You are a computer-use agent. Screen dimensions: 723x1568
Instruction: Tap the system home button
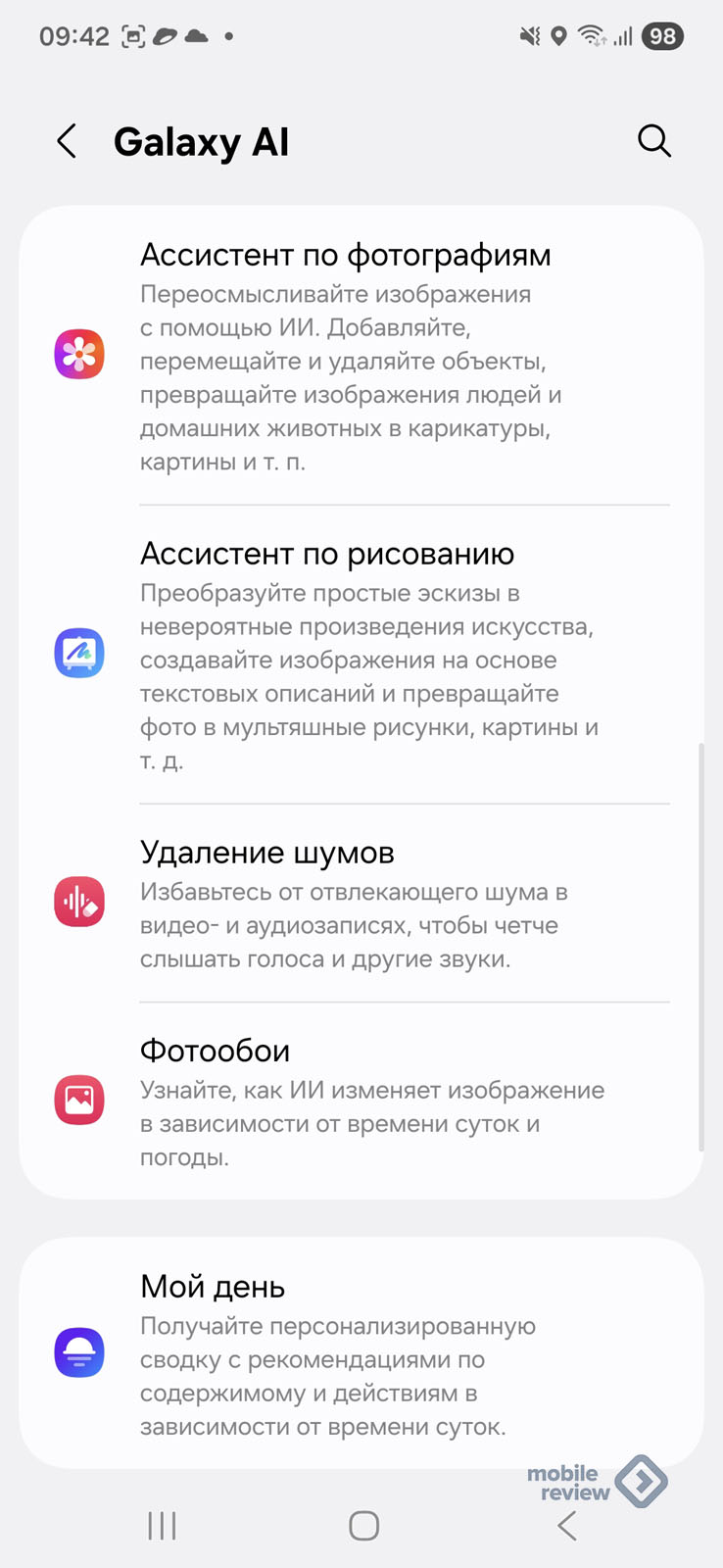363,1525
